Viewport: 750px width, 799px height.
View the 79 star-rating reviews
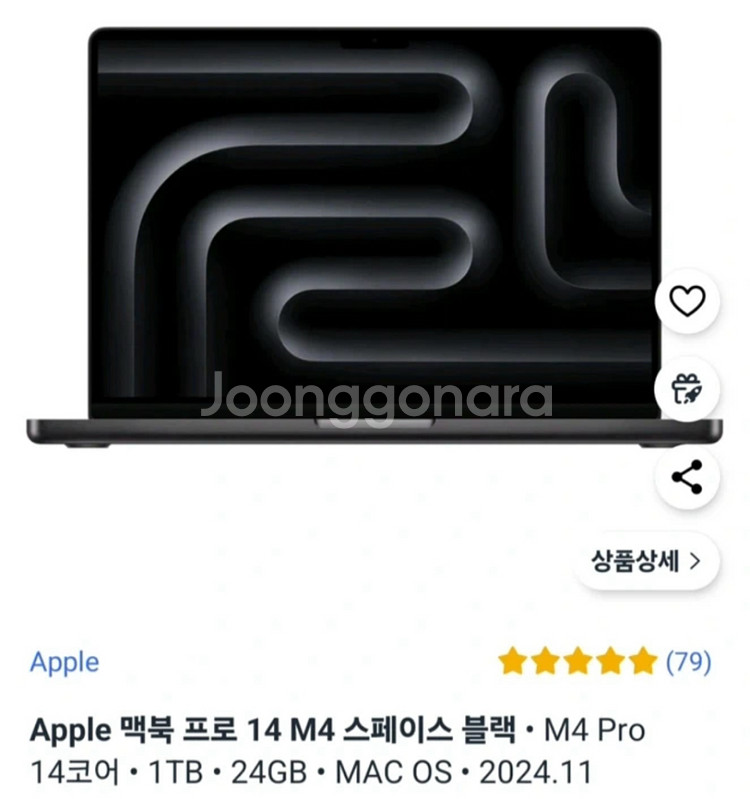coord(605,661)
